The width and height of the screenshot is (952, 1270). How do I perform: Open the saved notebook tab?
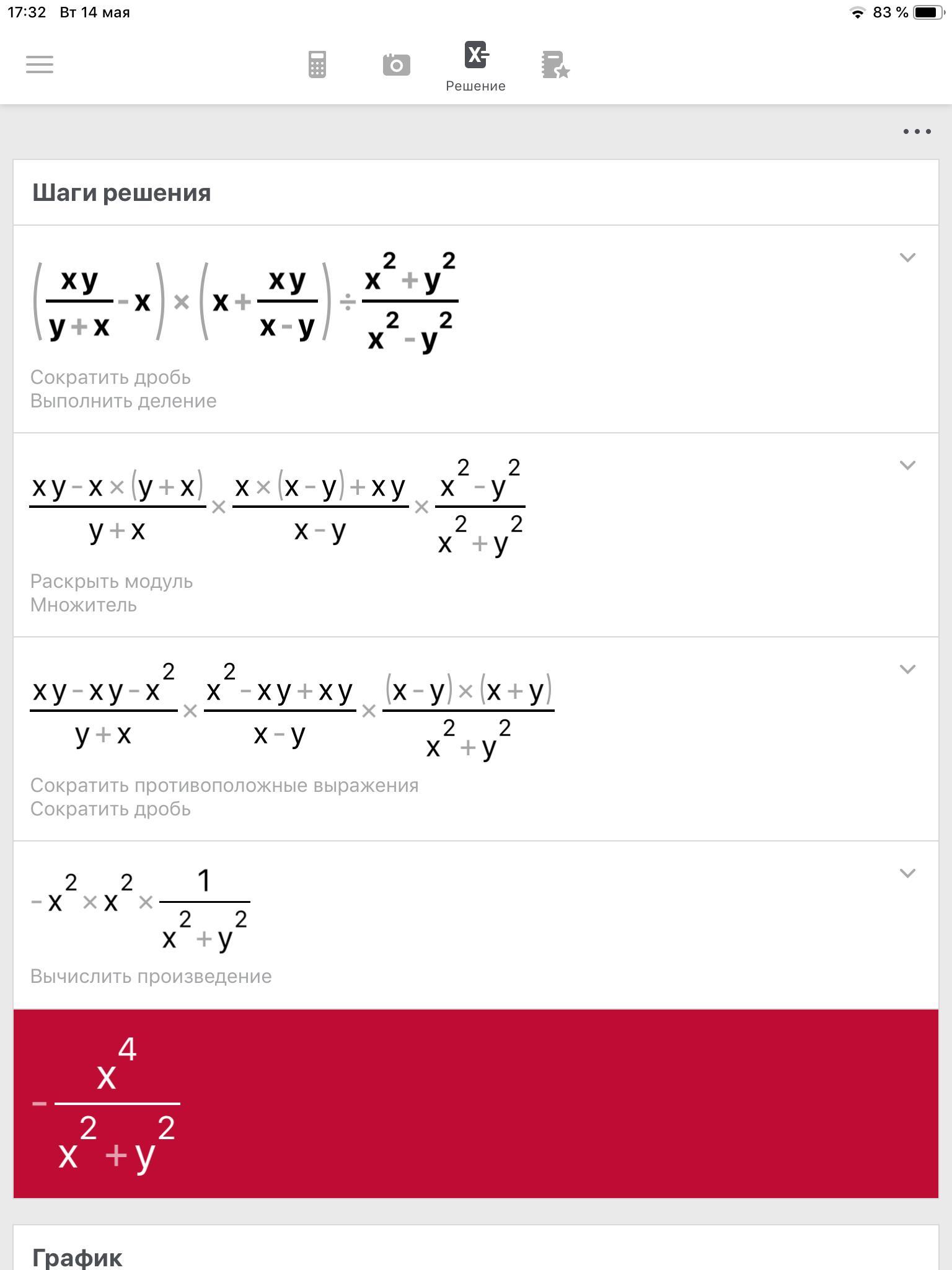[555, 64]
